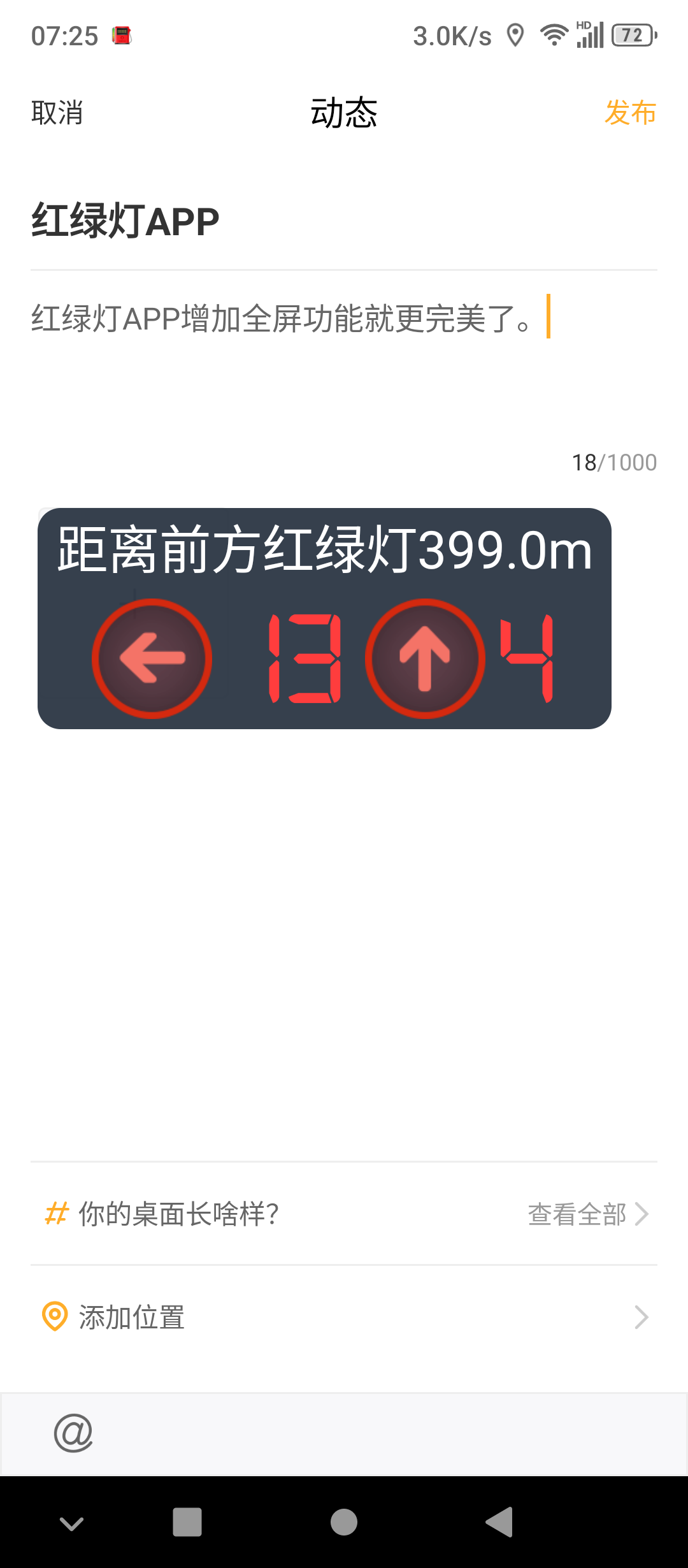Screen dimensions: 688x1568
Task: Mention someone with the @ icon
Action: 73,1434
